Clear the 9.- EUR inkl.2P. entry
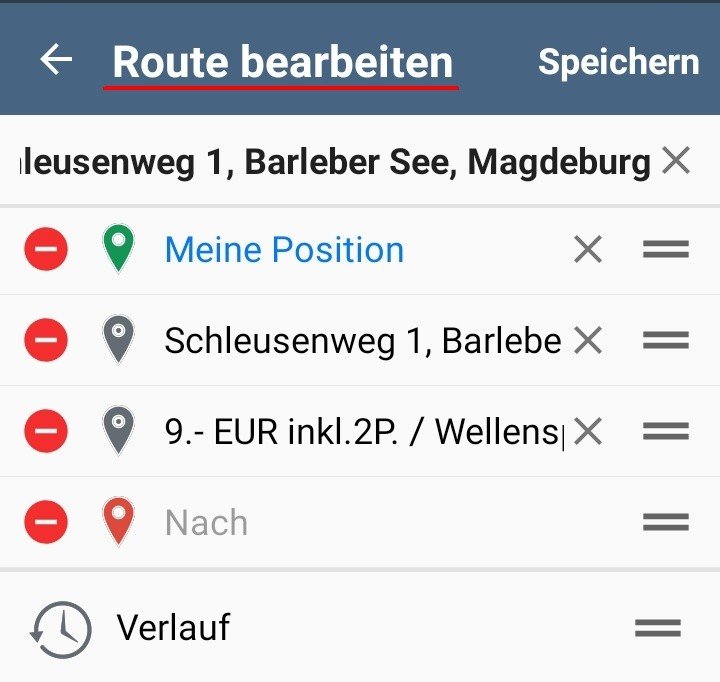720x682 pixels. (588, 431)
